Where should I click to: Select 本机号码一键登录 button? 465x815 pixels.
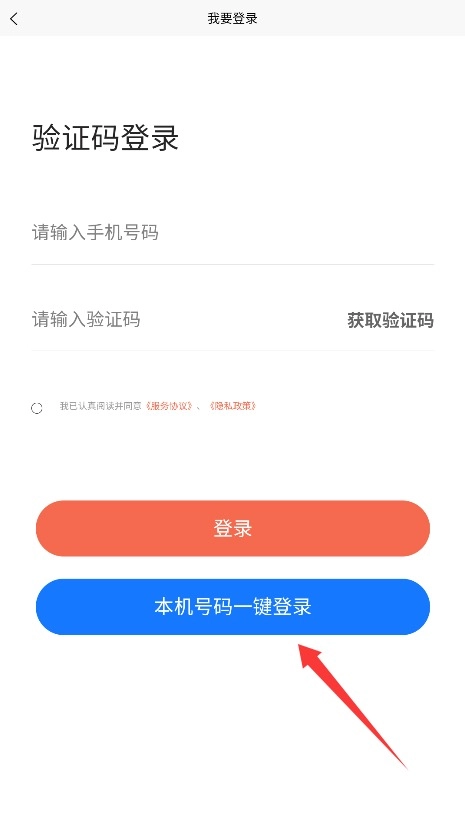pyautogui.click(x=233, y=607)
